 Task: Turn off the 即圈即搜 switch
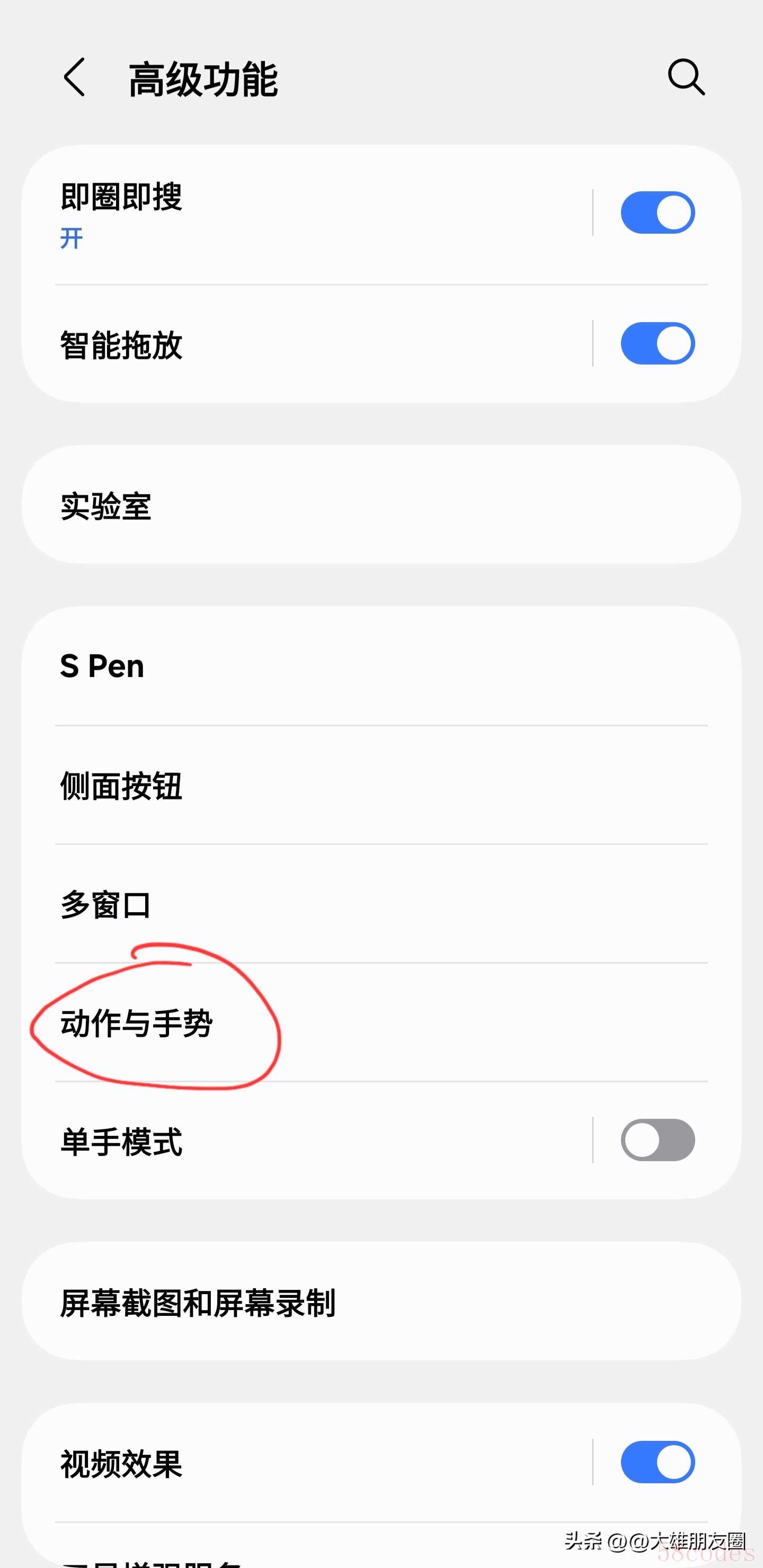click(657, 213)
